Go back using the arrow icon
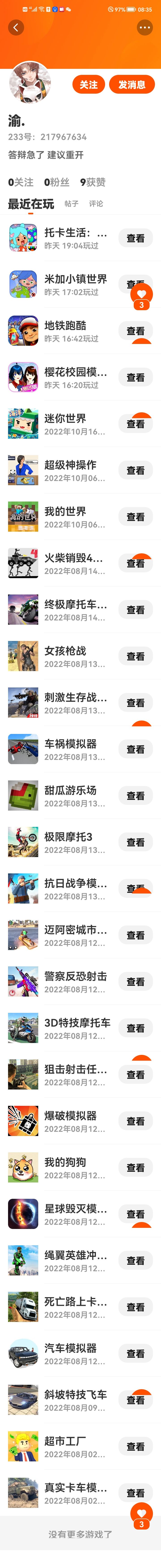The height and width of the screenshot is (1568, 161). click(16, 27)
